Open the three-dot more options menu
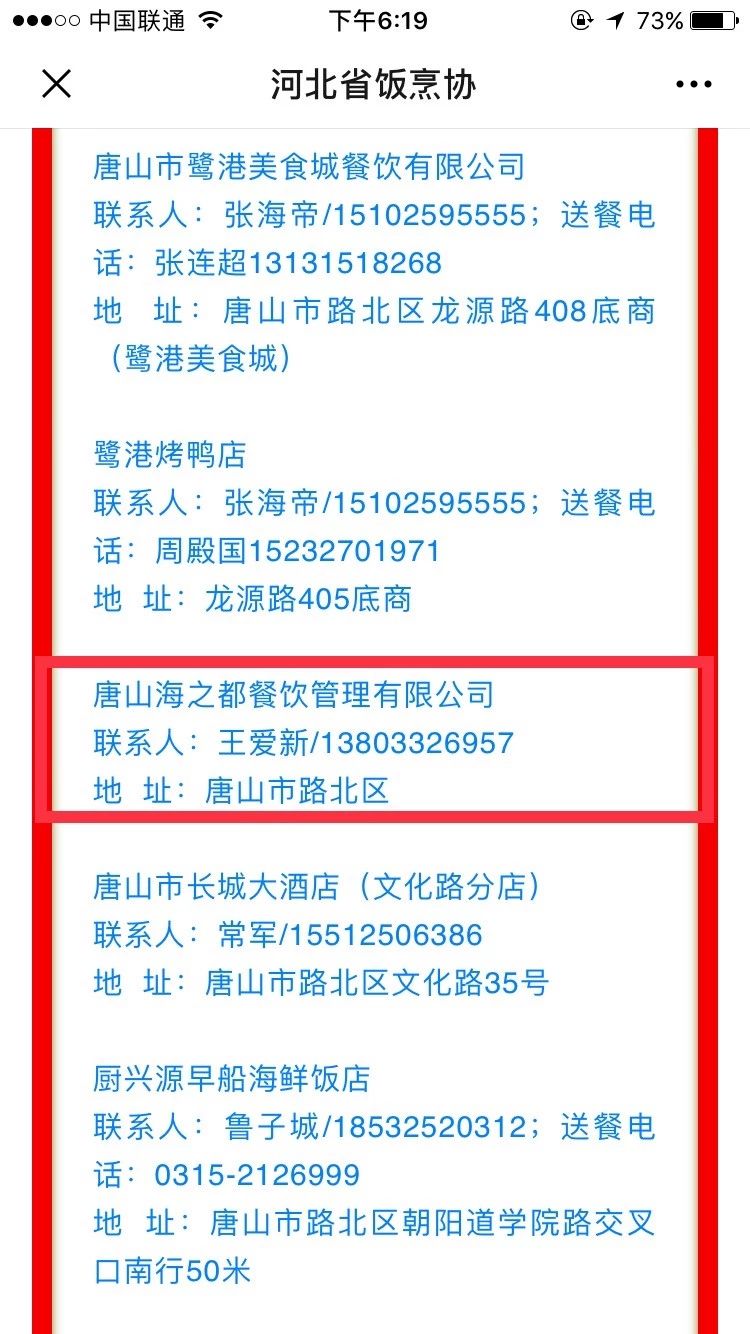Screen dimensions: 750x1334 tap(693, 85)
